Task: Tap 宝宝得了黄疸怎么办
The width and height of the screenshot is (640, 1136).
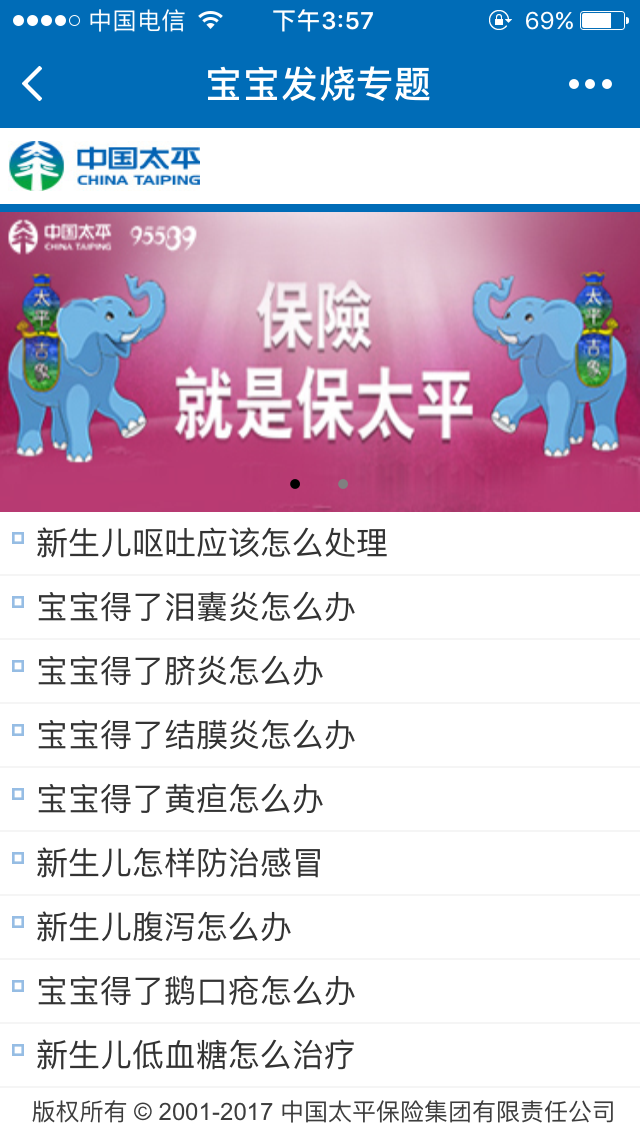Action: tap(180, 799)
